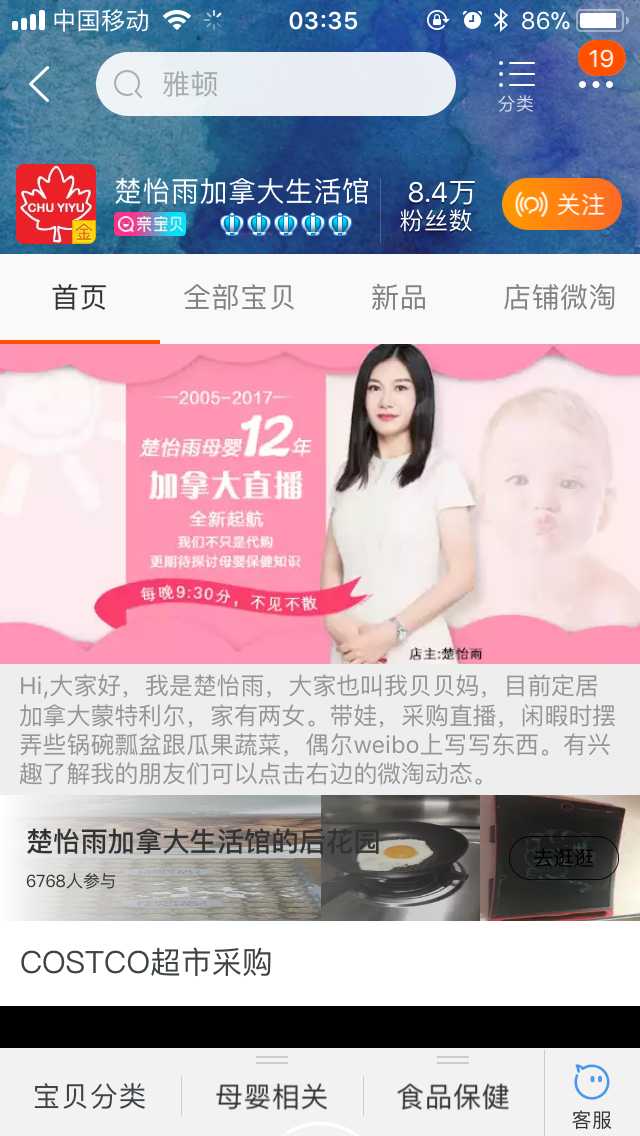The height and width of the screenshot is (1136, 640).
Task: Open the search box showing 雅顿
Action: [275, 84]
